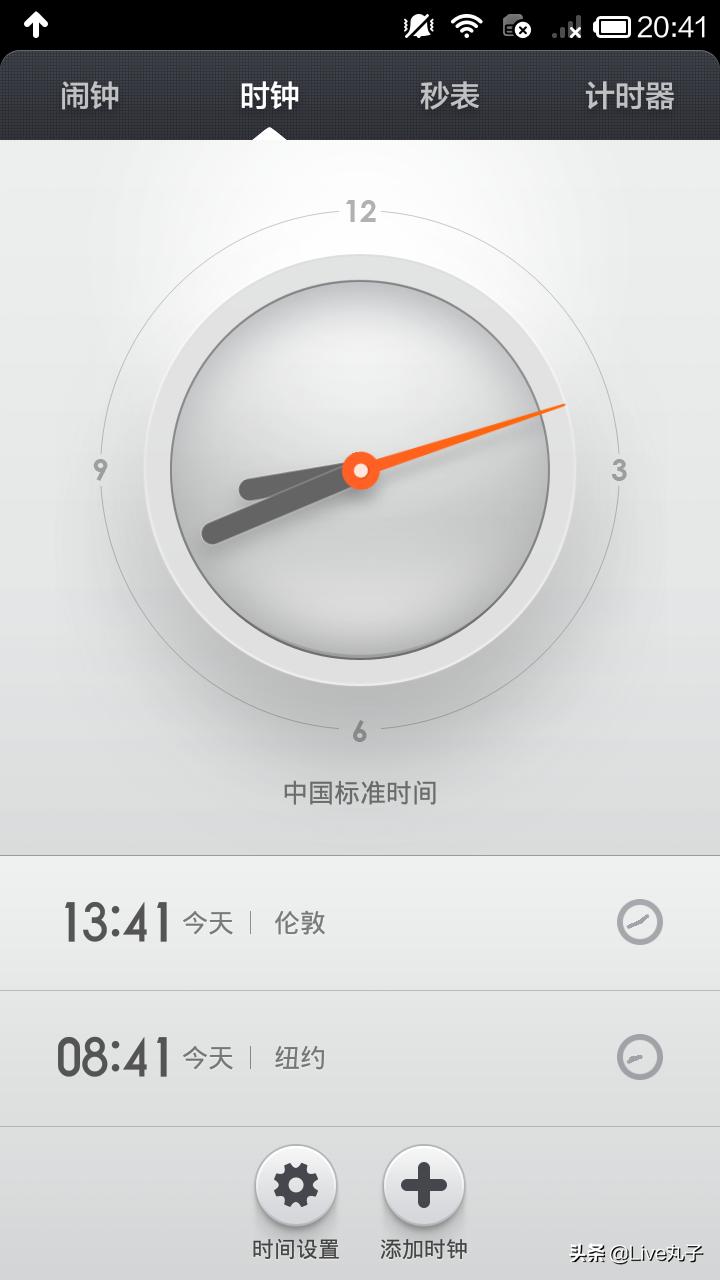Select the 伦敦 world clock entry

point(300,921)
